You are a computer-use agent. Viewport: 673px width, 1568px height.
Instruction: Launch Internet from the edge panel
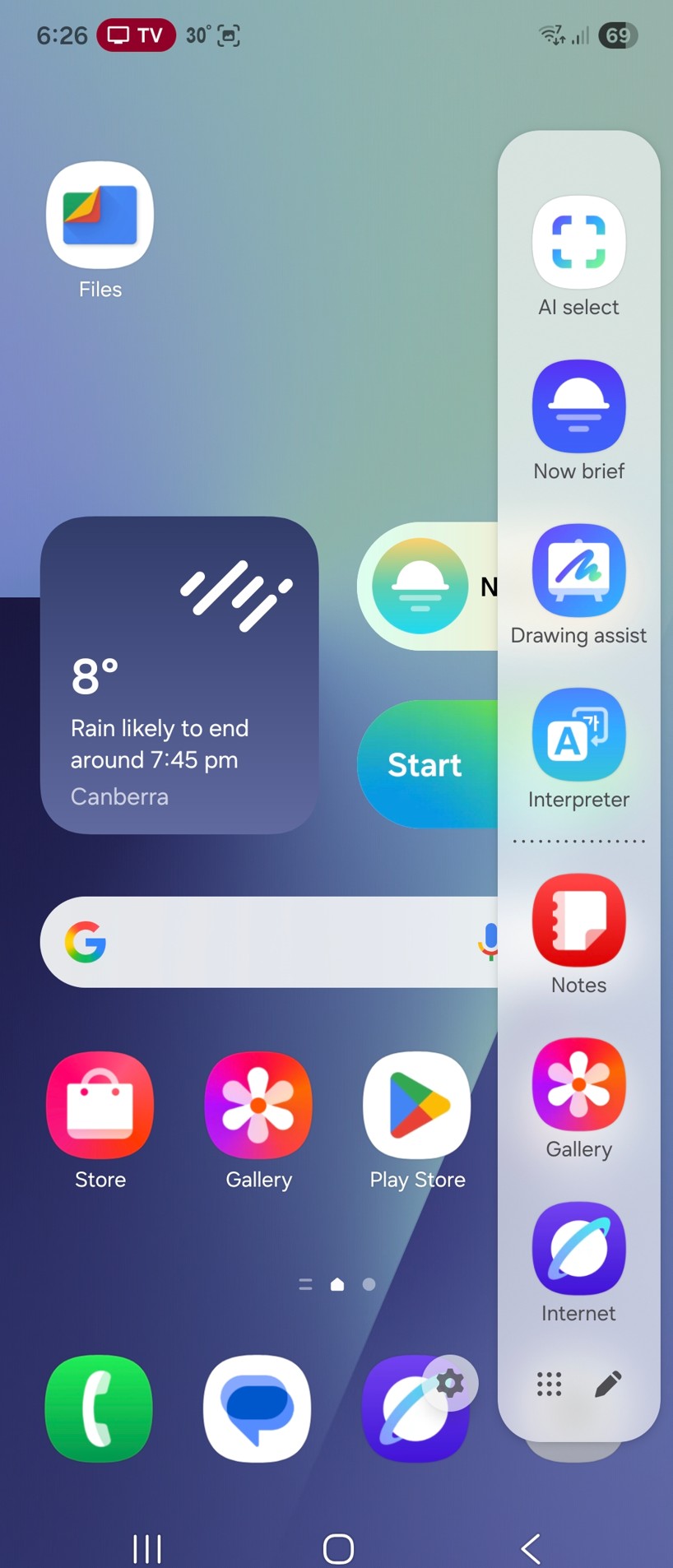pos(578,1249)
